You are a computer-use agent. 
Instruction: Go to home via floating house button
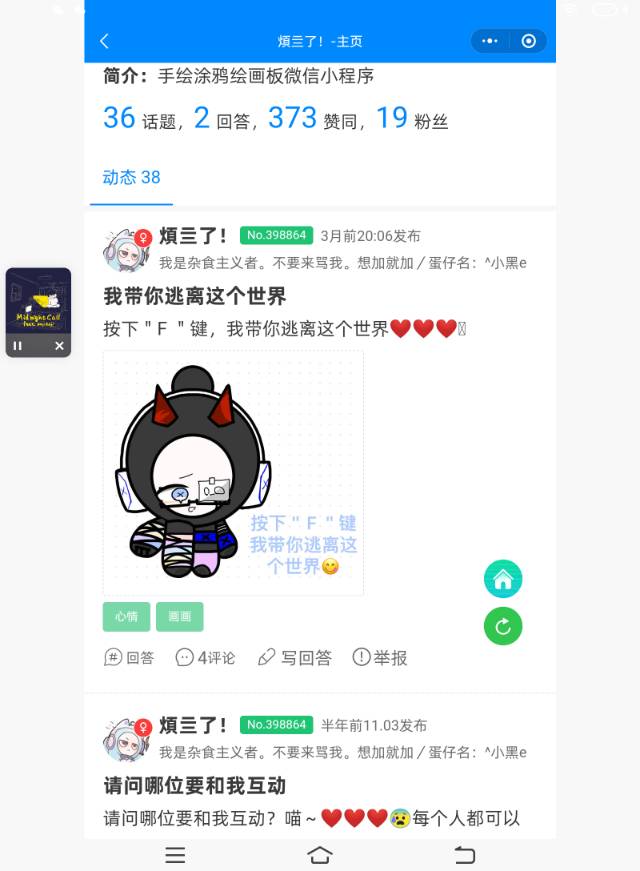(x=503, y=579)
